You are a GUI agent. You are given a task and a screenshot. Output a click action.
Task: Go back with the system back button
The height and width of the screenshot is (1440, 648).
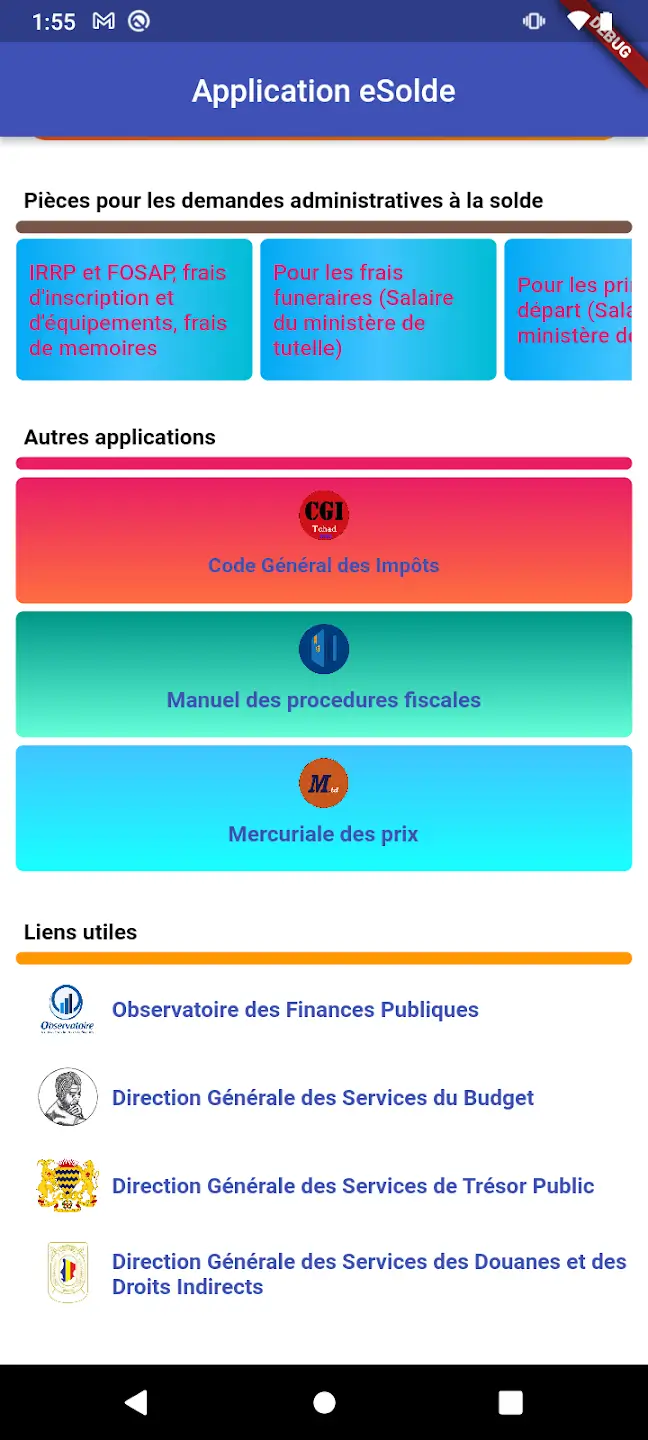(137, 1402)
